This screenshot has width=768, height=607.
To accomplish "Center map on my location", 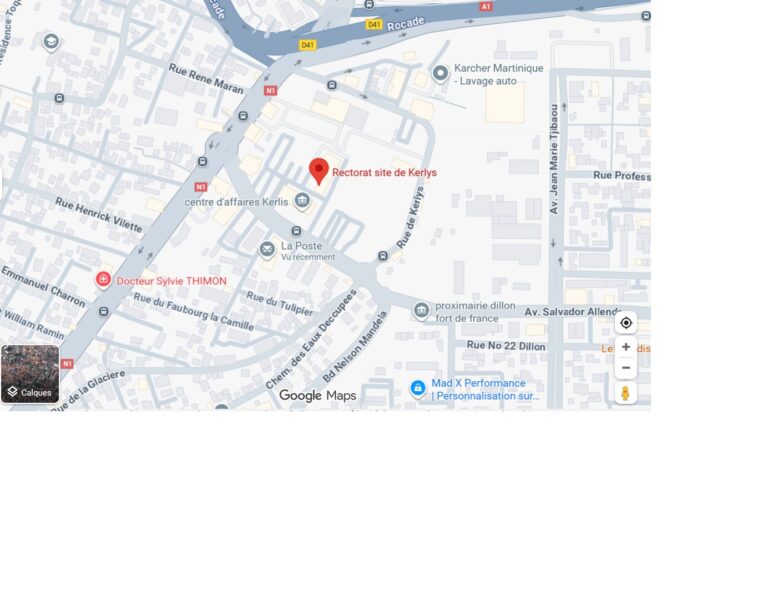I will click(626, 322).
